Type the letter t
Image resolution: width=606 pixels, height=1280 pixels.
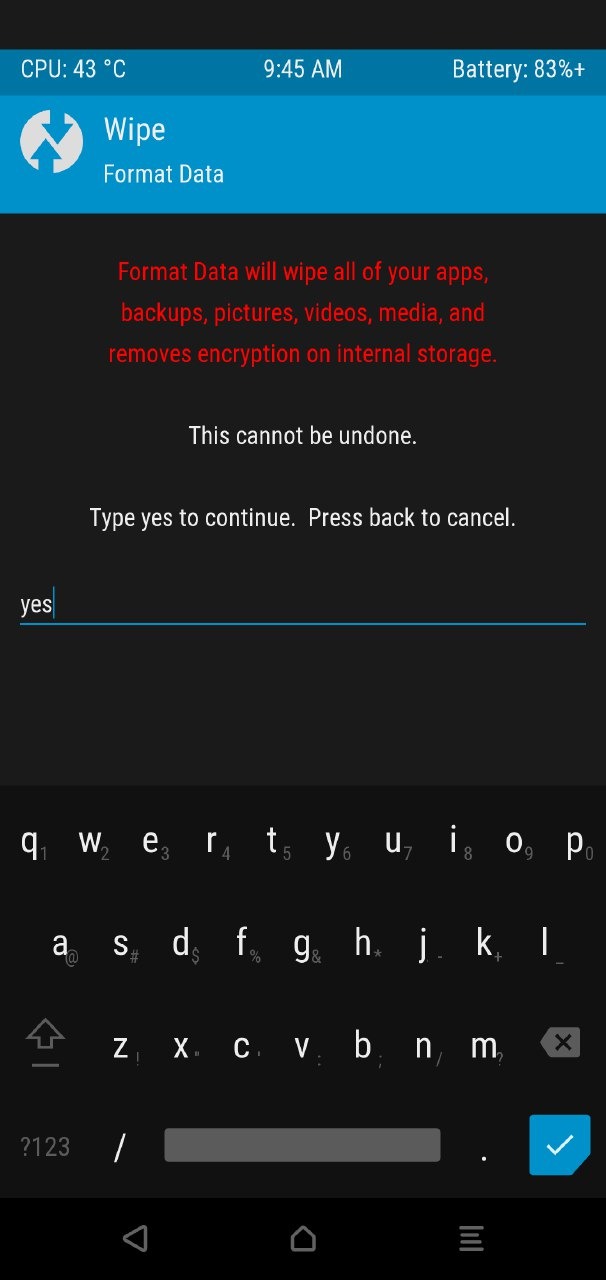272,842
